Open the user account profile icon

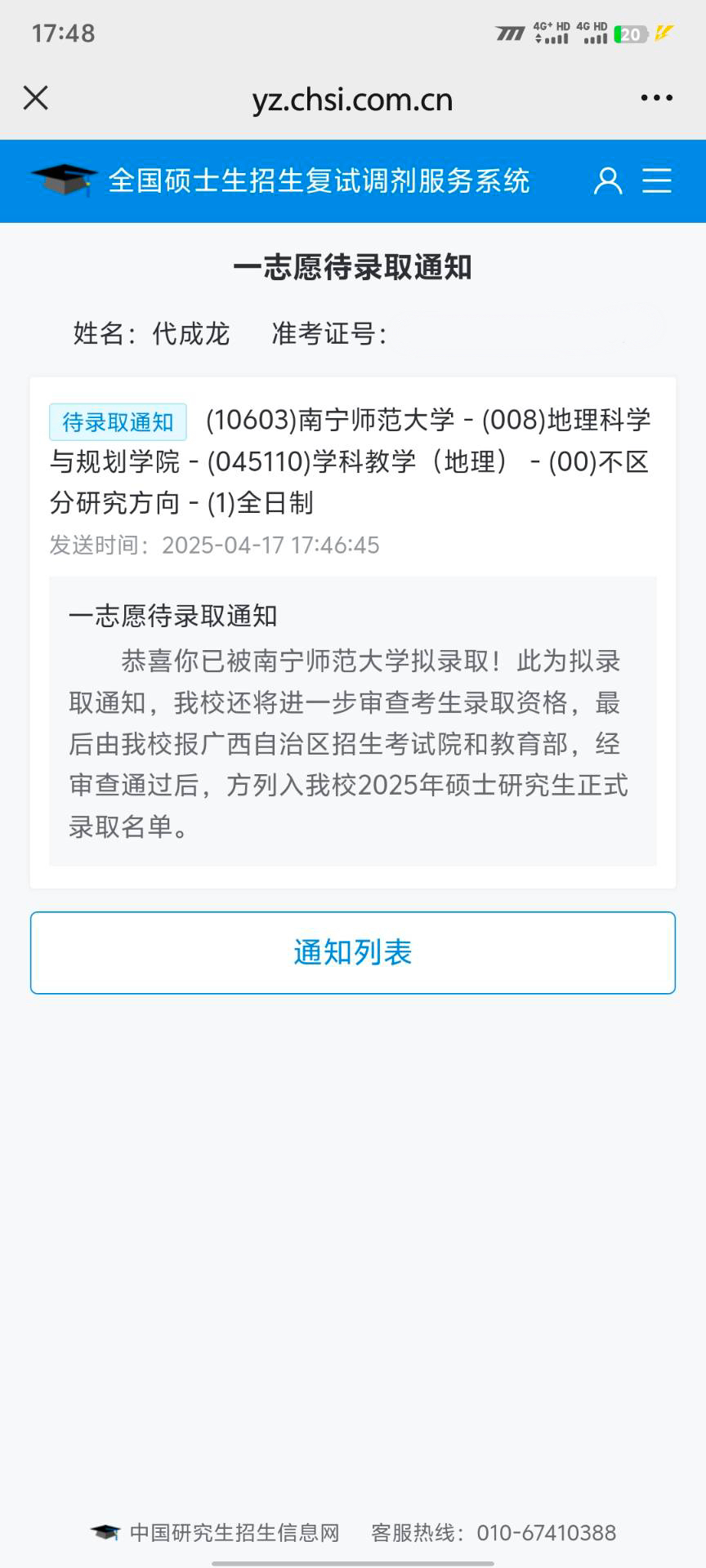pyautogui.click(x=607, y=180)
